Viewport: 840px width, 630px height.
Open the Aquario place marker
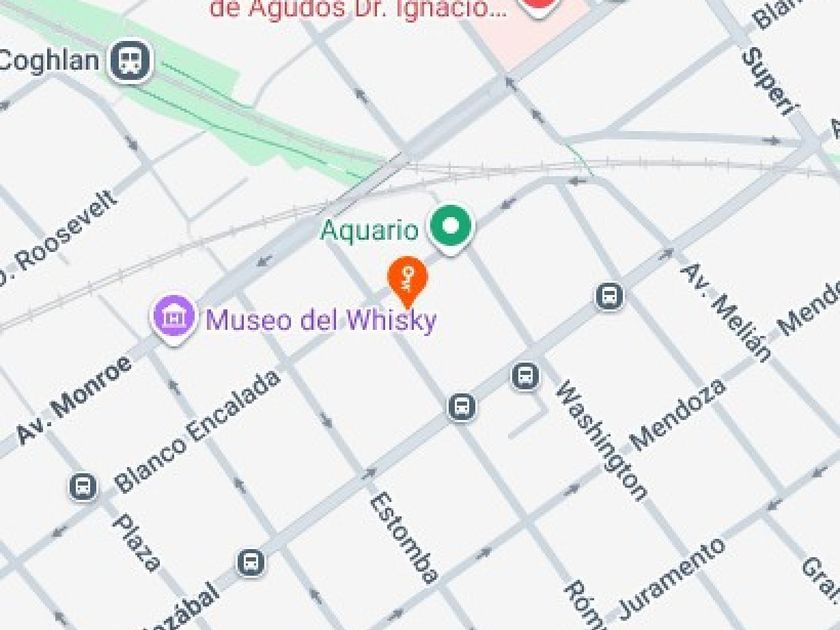[451, 227]
